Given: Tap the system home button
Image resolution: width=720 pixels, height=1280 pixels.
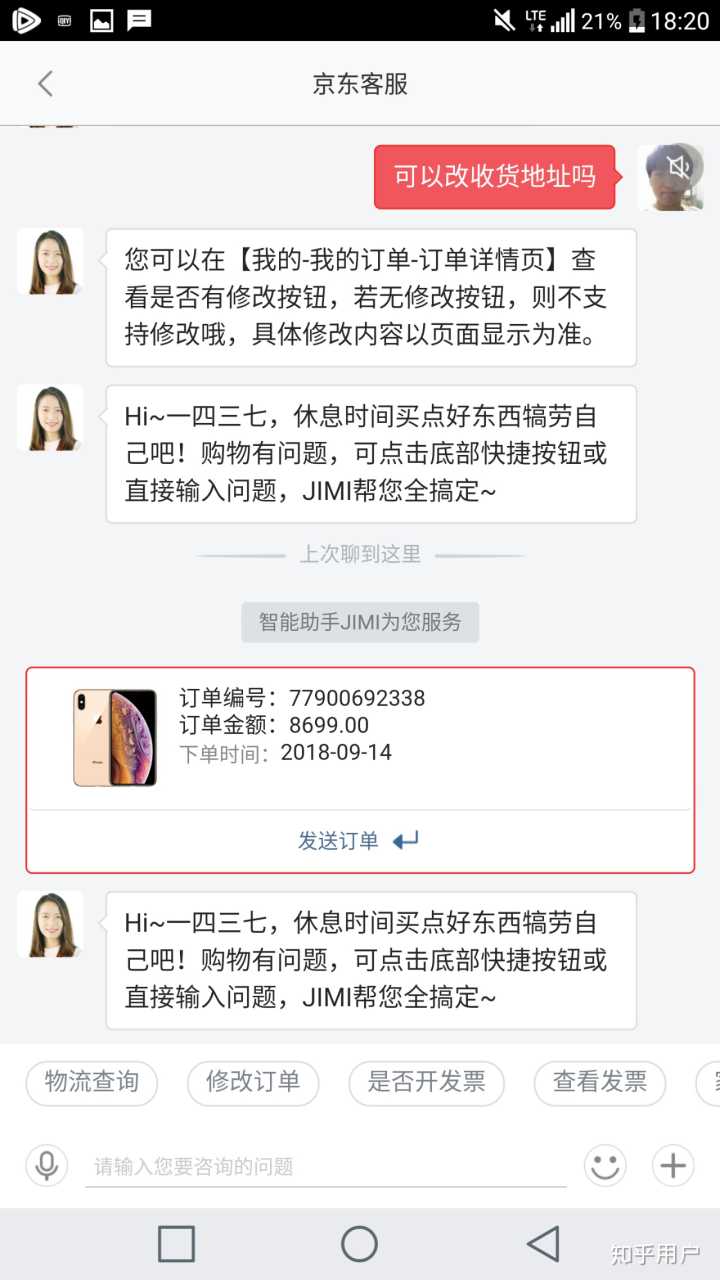Looking at the screenshot, I should (359, 1244).
